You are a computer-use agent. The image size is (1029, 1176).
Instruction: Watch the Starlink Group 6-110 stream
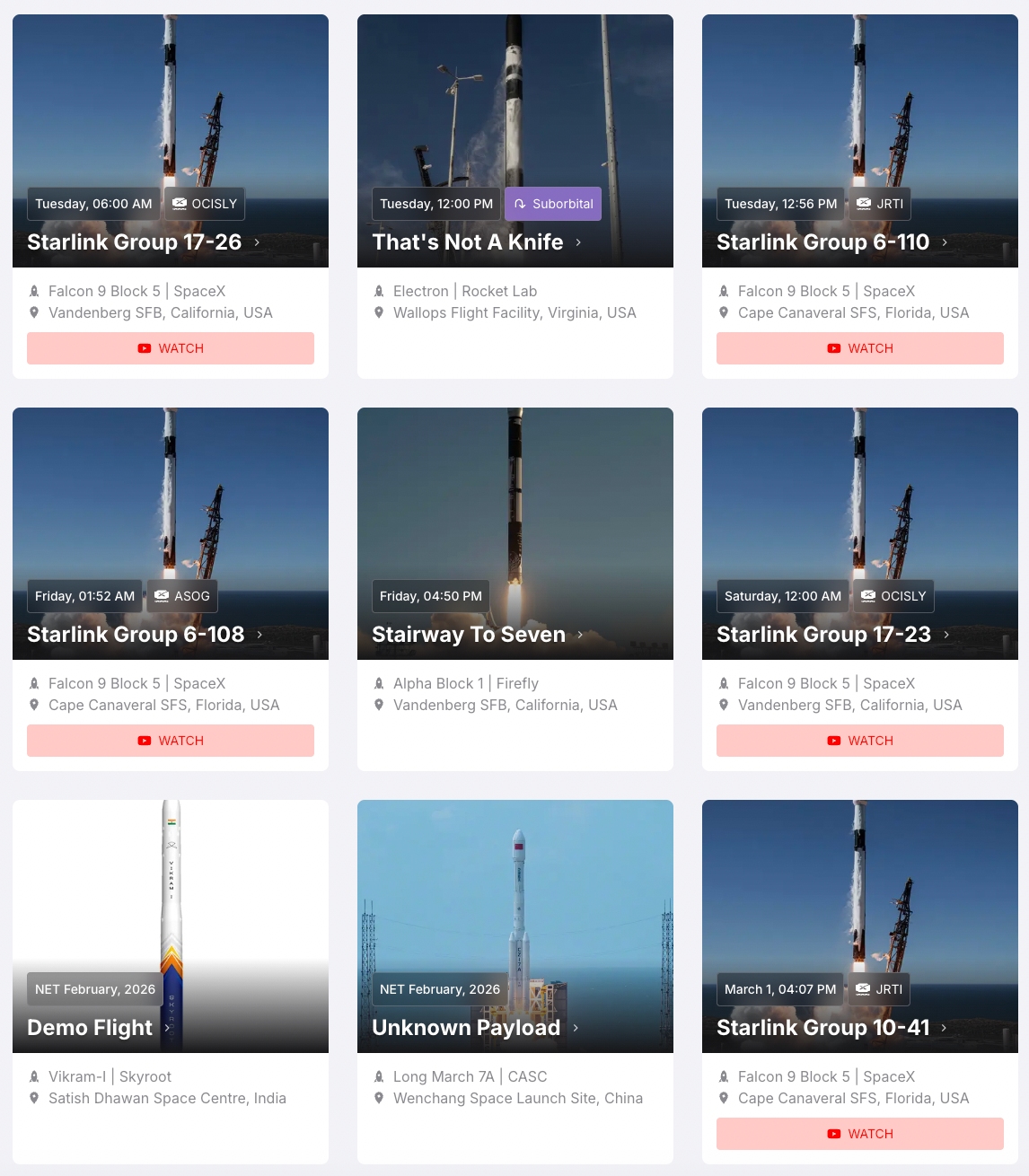click(859, 348)
